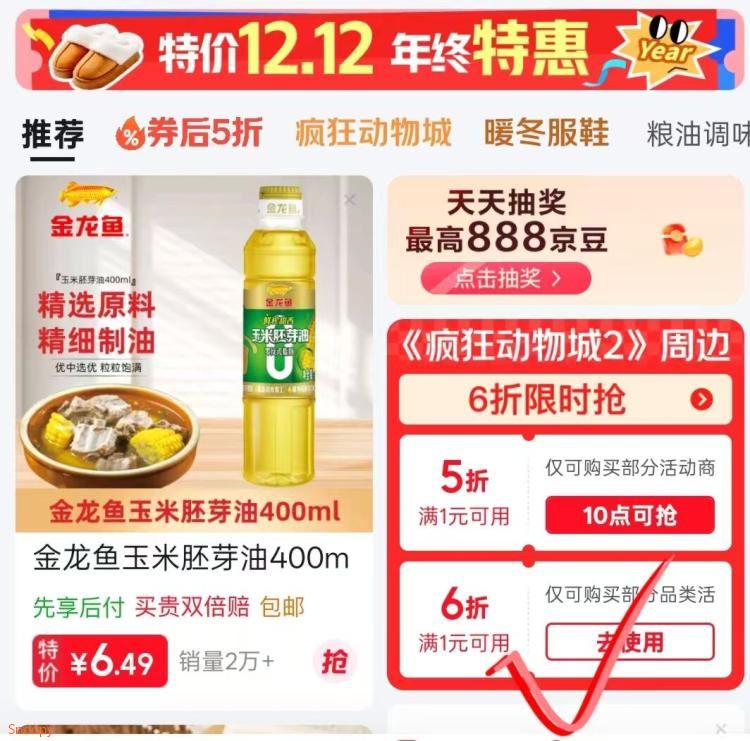The width and height of the screenshot is (750, 741).
Task: Open the 粮油调味 category tab
Action: 698,133
